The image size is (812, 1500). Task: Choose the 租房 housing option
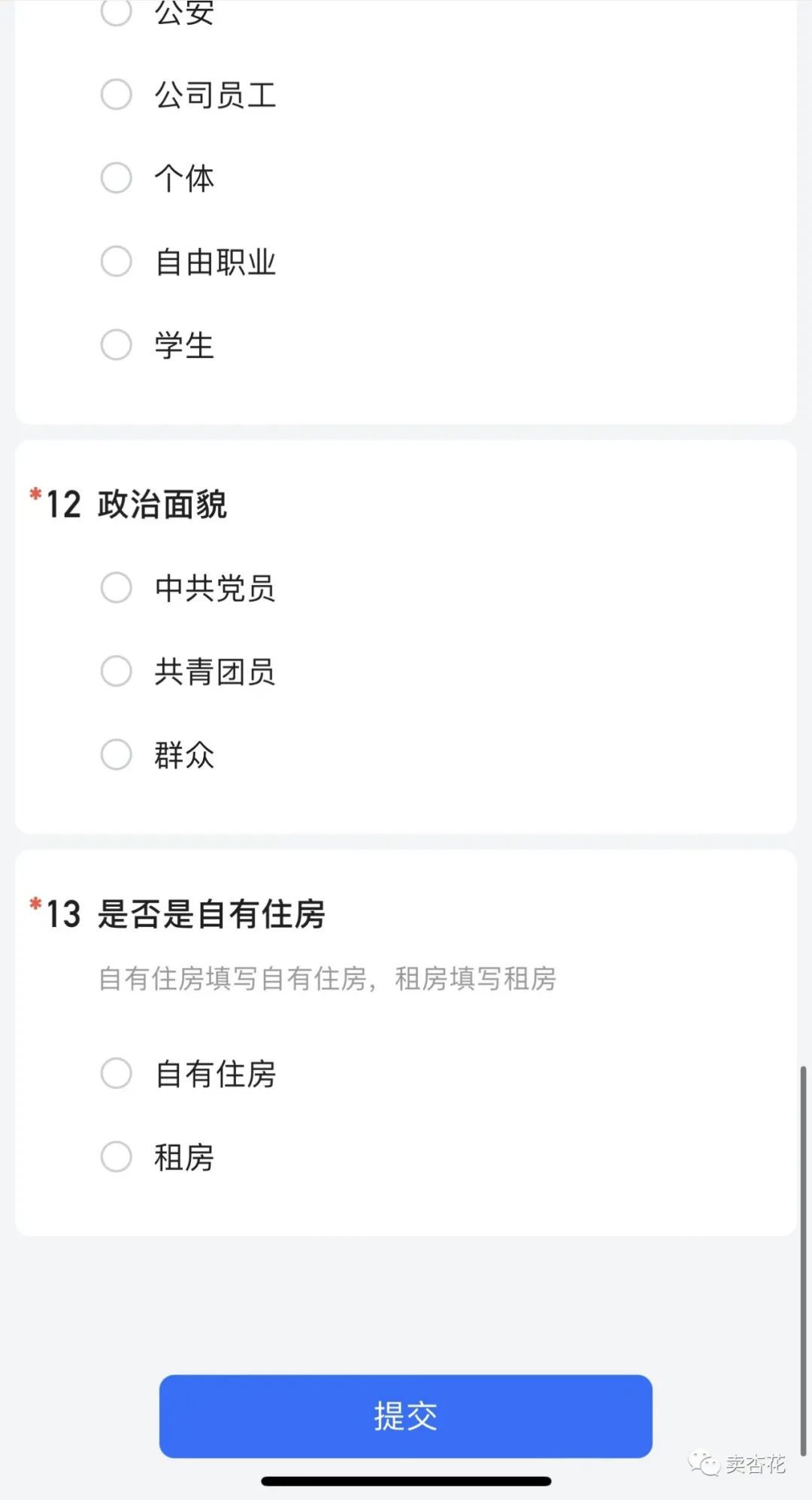(x=117, y=1157)
